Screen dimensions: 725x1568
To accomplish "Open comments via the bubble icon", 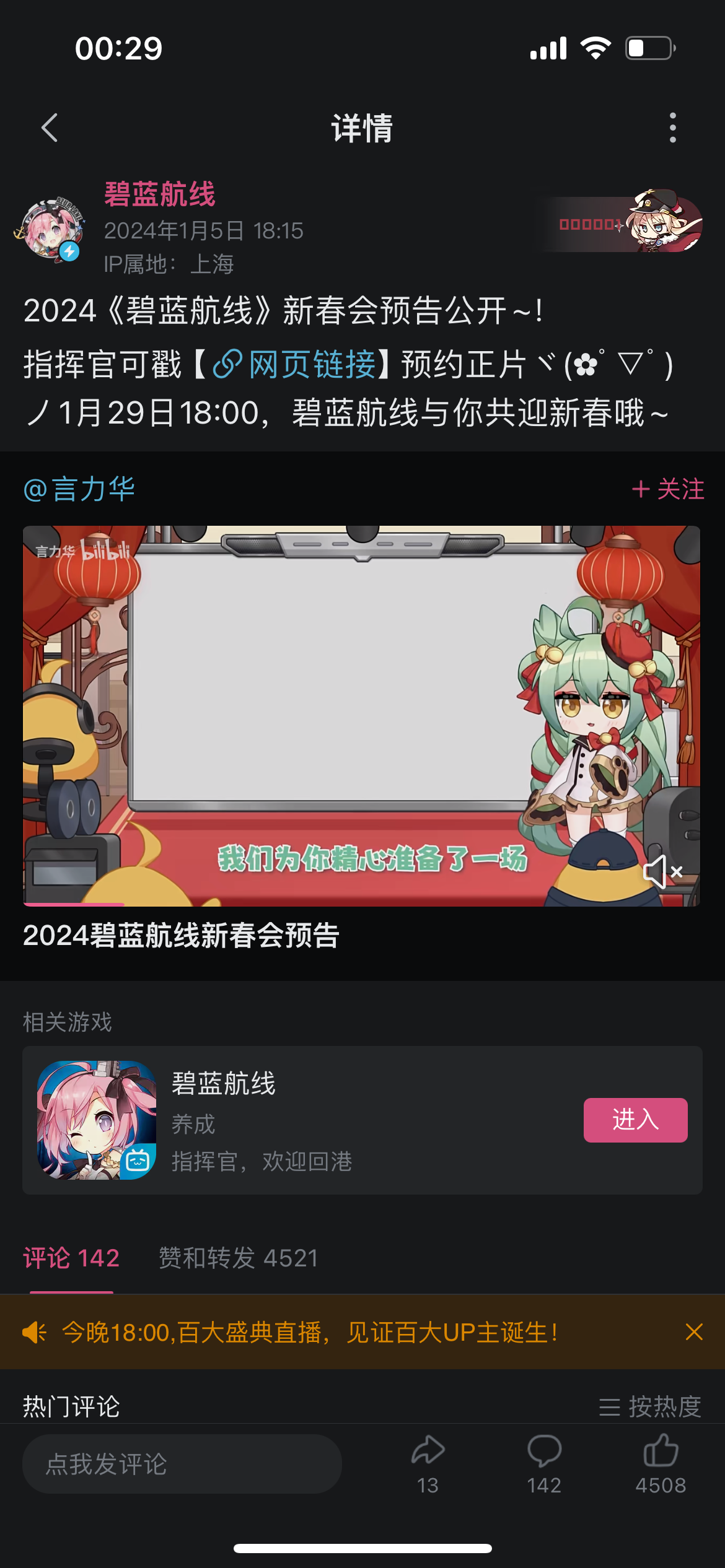I will [544, 1463].
